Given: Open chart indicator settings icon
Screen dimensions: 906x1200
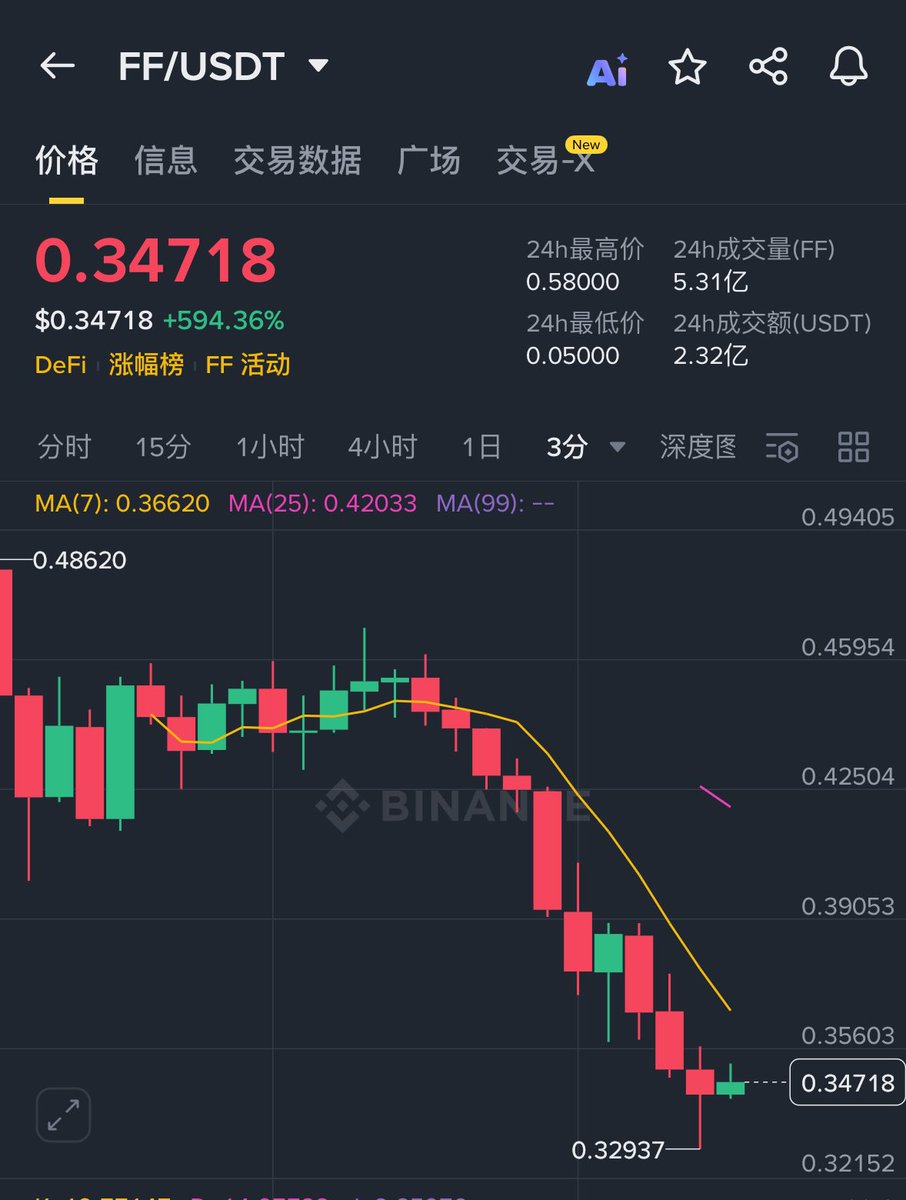Looking at the screenshot, I should tap(782, 448).
